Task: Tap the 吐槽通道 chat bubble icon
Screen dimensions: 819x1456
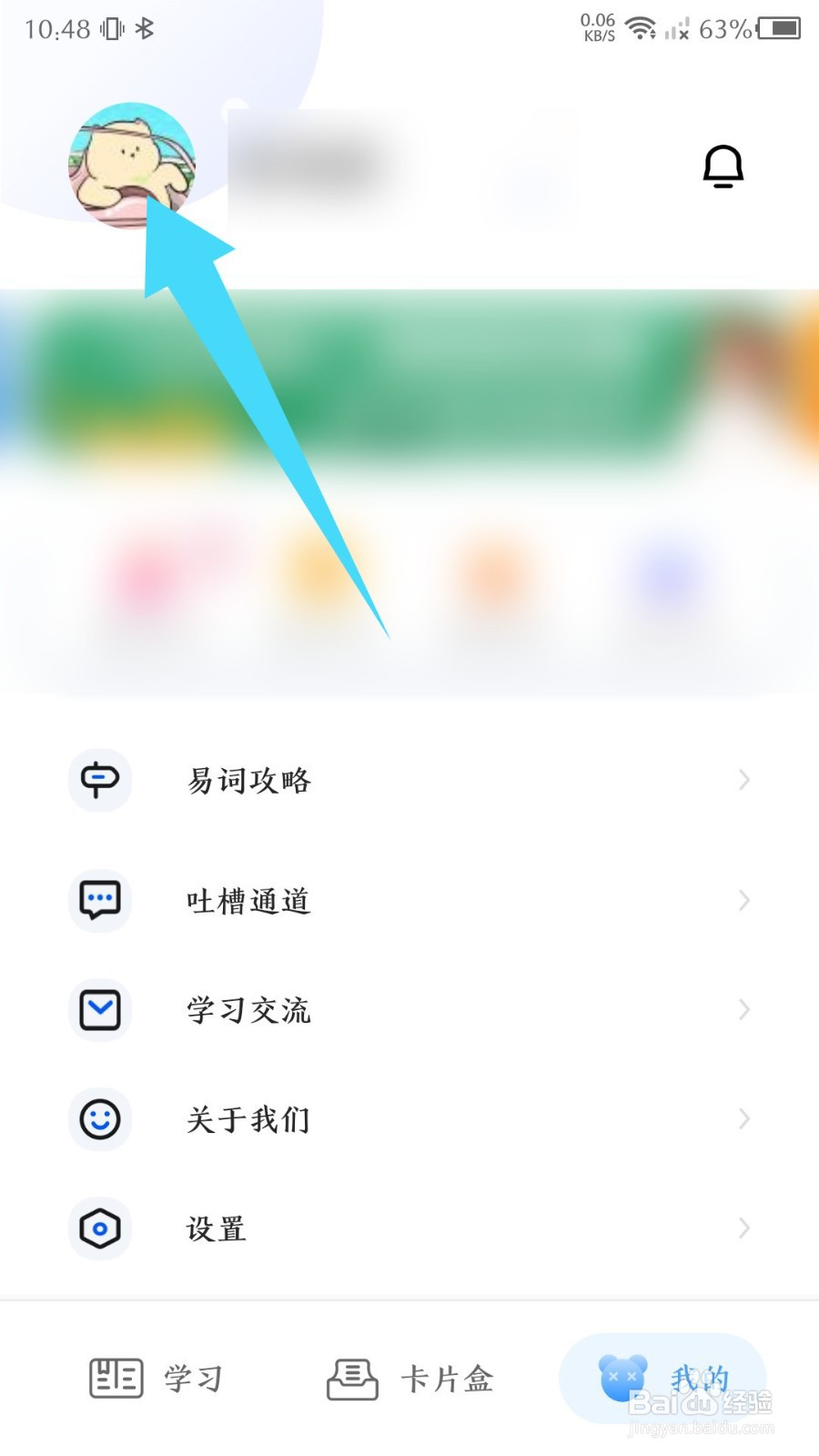Action: point(100,901)
